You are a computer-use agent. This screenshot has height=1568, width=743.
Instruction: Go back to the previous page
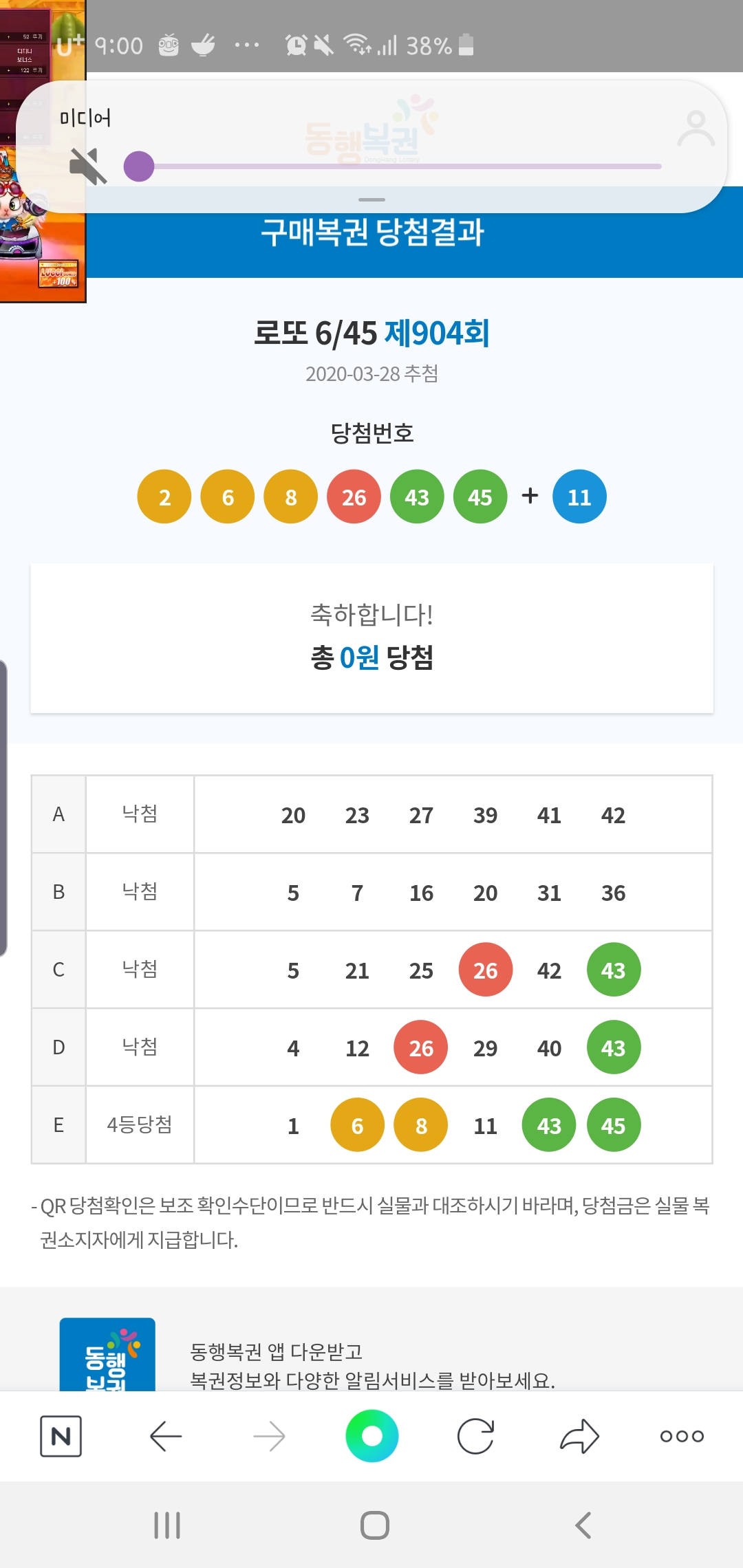pyautogui.click(x=166, y=1436)
